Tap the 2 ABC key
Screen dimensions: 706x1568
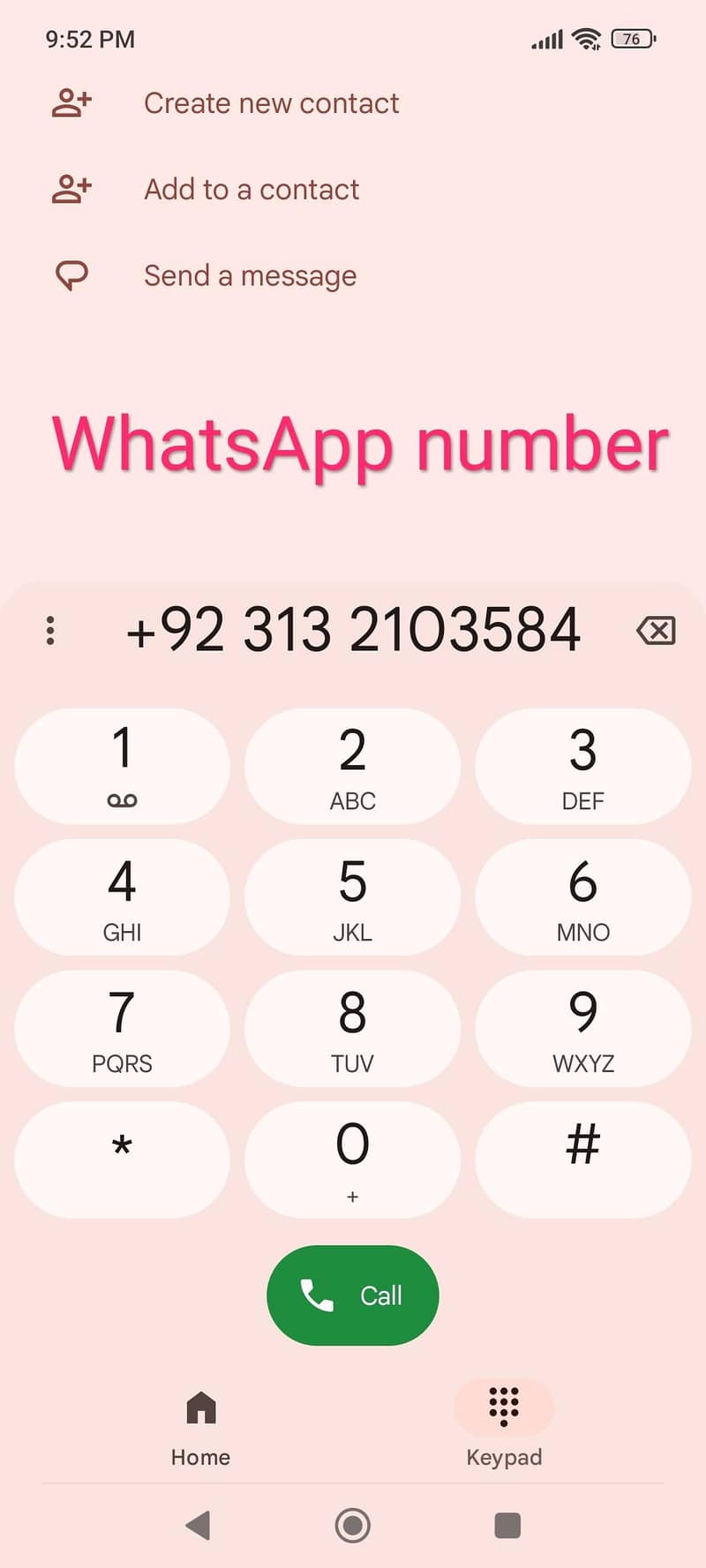(x=352, y=766)
